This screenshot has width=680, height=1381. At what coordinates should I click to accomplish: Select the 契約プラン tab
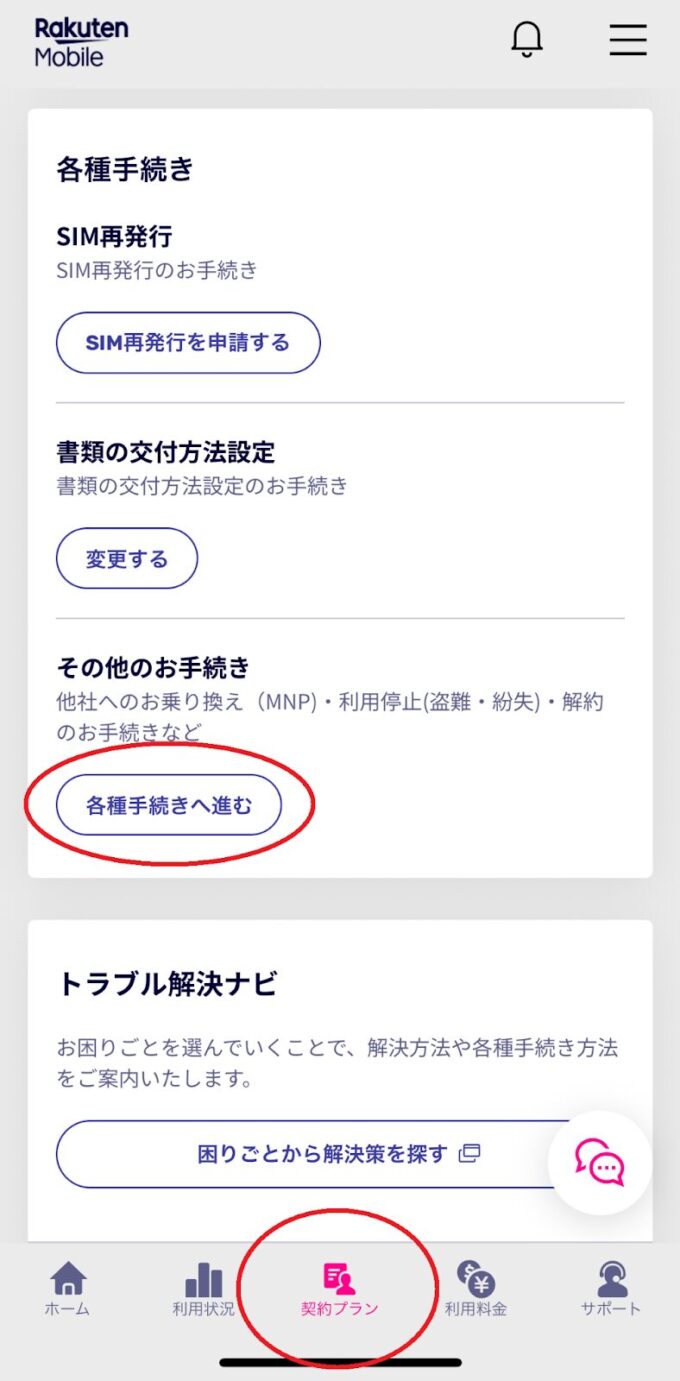[x=340, y=1288]
